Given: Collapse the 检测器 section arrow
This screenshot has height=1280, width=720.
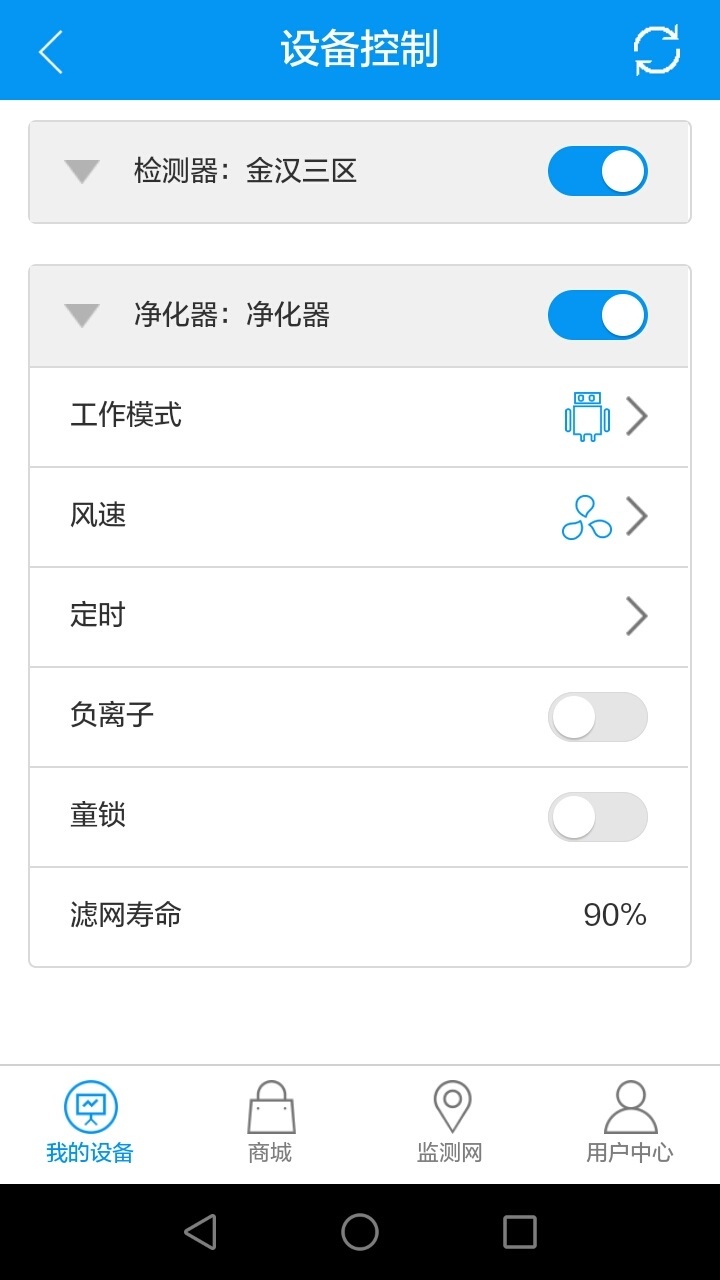Looking at the screenshot, I should coord(82,172).
